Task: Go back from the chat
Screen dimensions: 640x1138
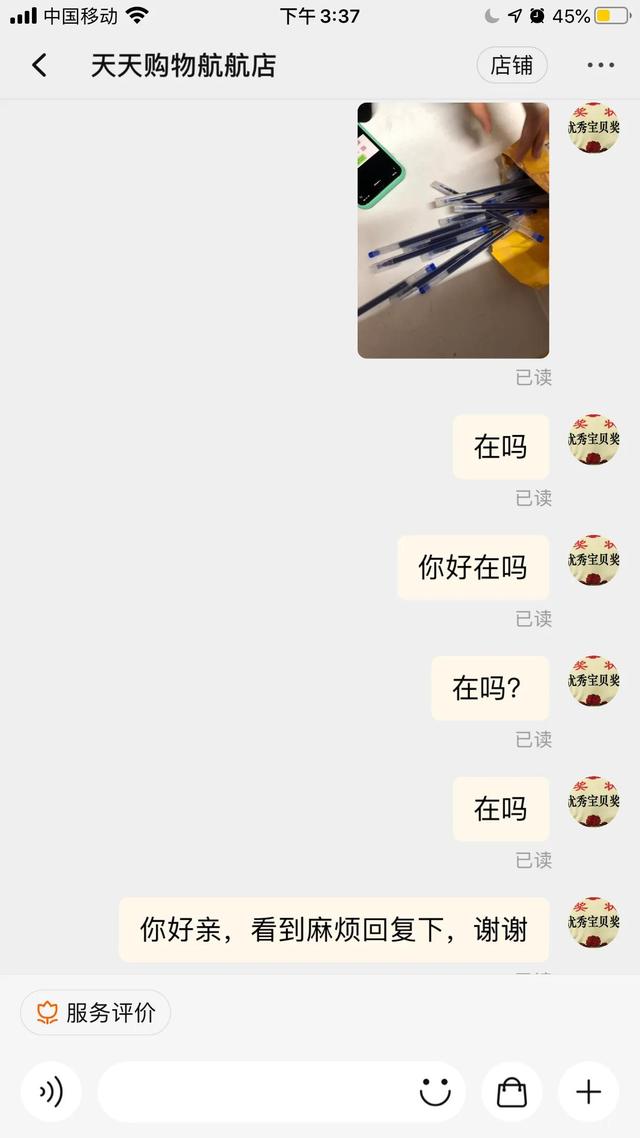Action: click(39, 66)
